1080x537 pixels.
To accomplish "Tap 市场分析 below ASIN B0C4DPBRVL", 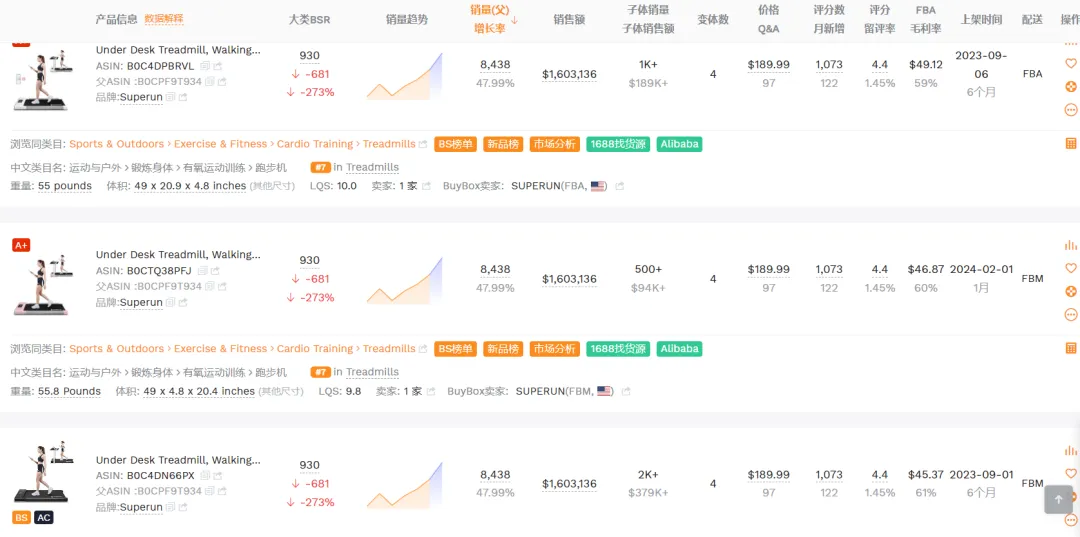I will 554,144.
